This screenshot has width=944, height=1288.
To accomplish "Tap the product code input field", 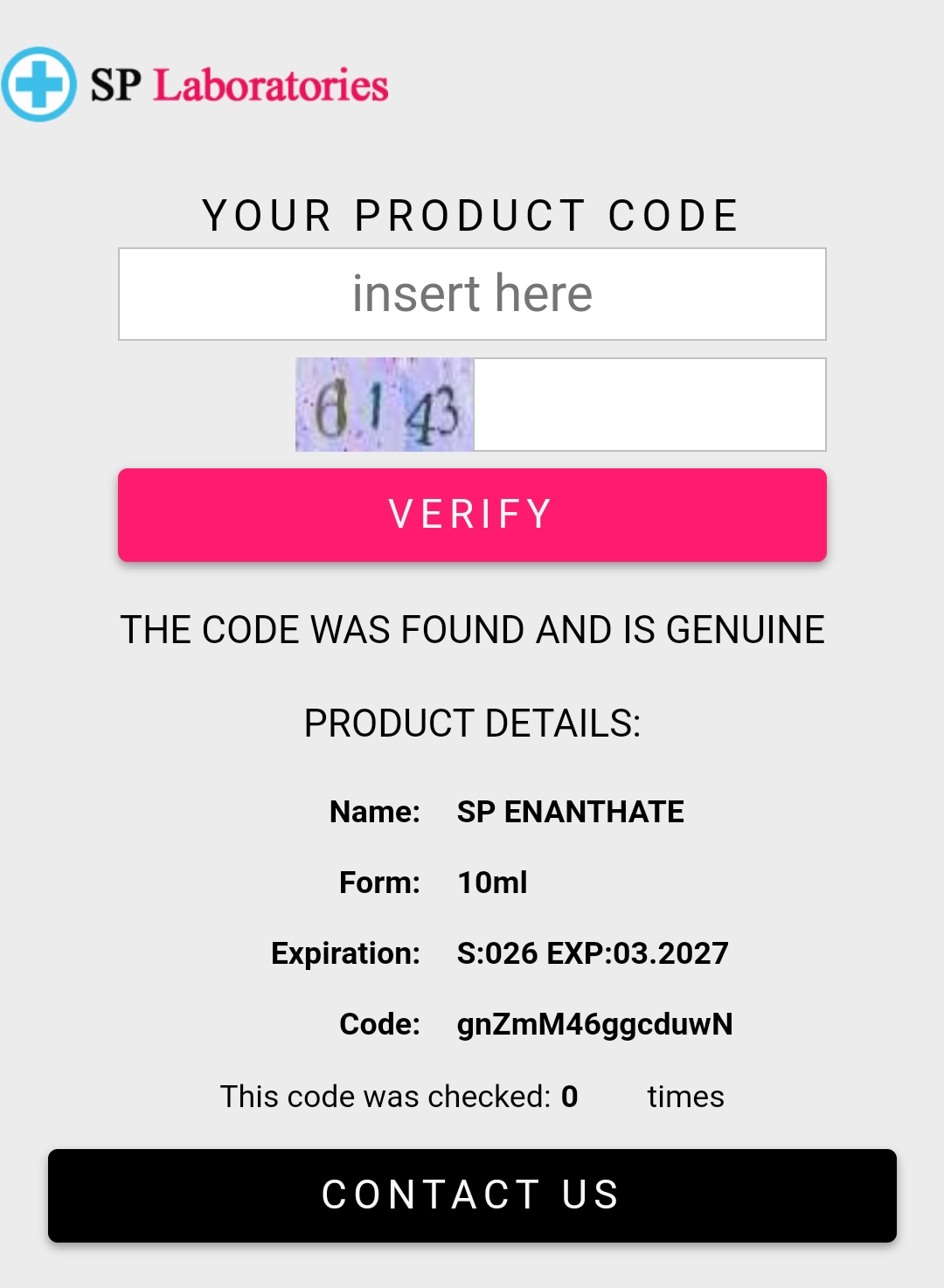I will (472, 294).
